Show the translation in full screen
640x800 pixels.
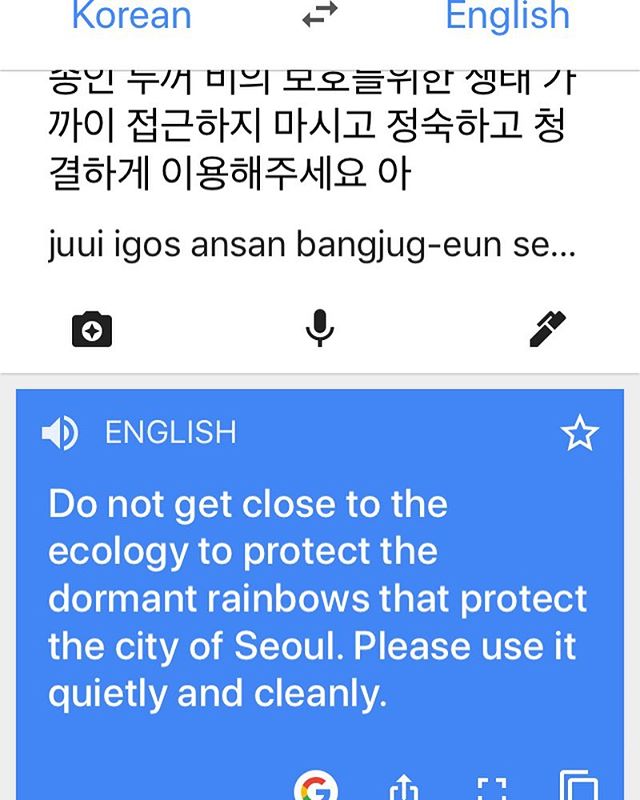(x=489, y=788)
